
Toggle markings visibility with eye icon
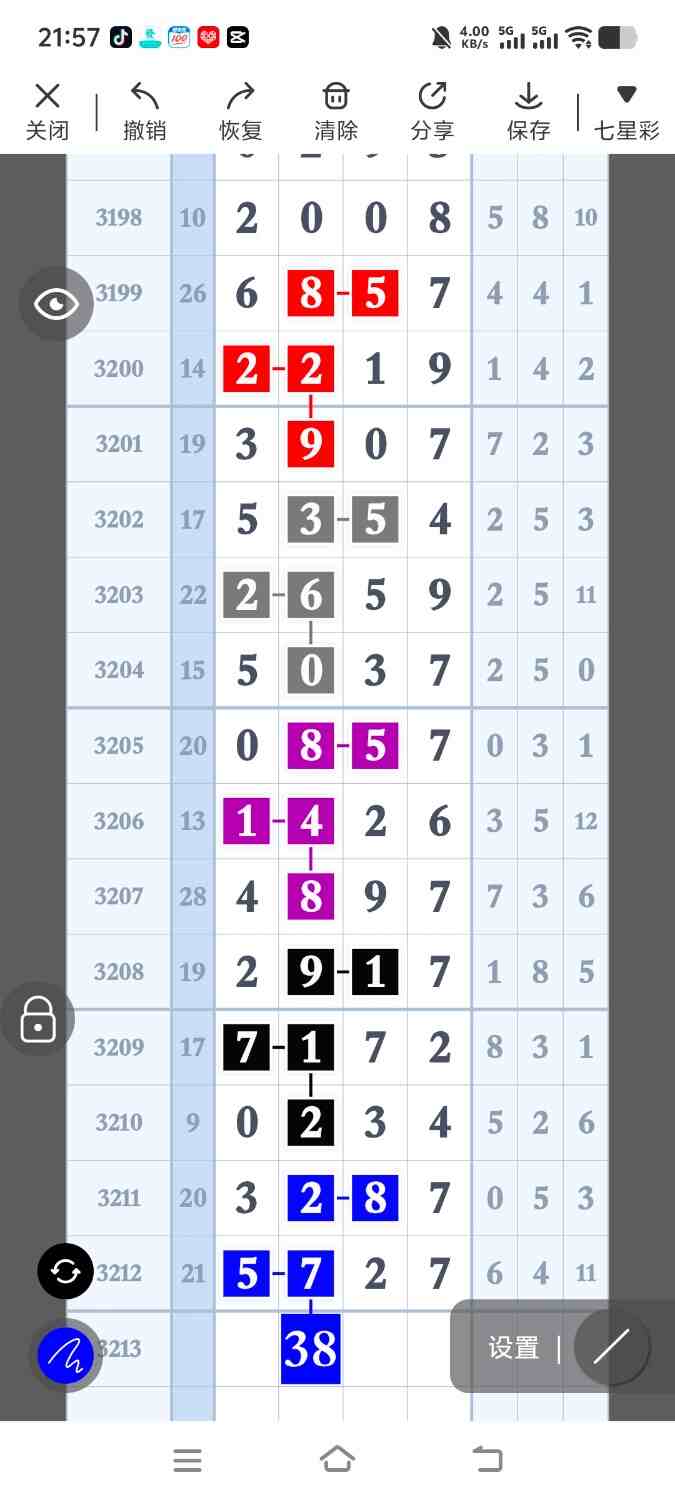coord(56,304)
